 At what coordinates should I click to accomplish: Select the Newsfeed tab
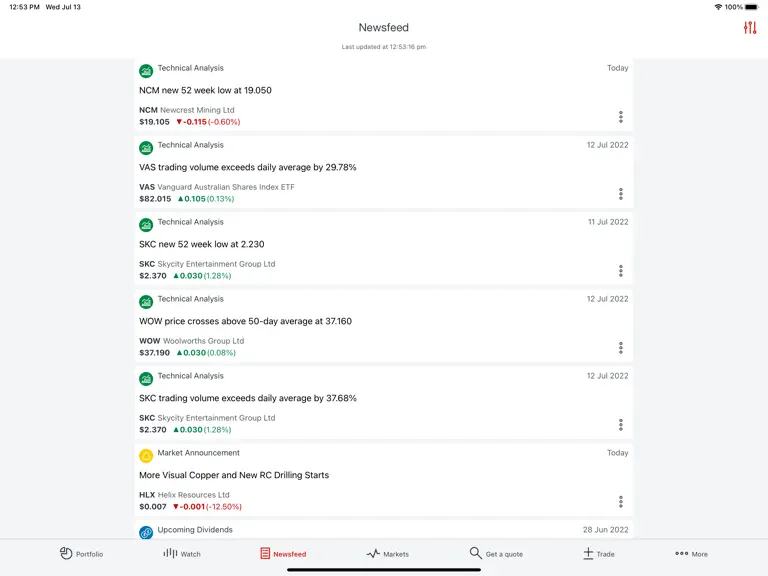point(283,553)
